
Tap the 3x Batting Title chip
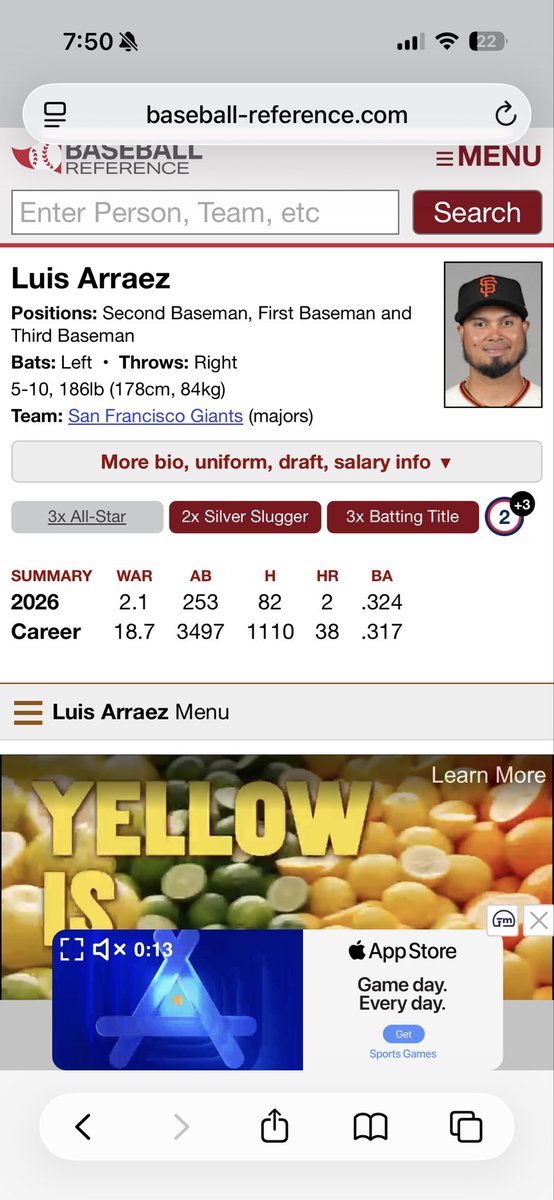(x=403, y=517)
